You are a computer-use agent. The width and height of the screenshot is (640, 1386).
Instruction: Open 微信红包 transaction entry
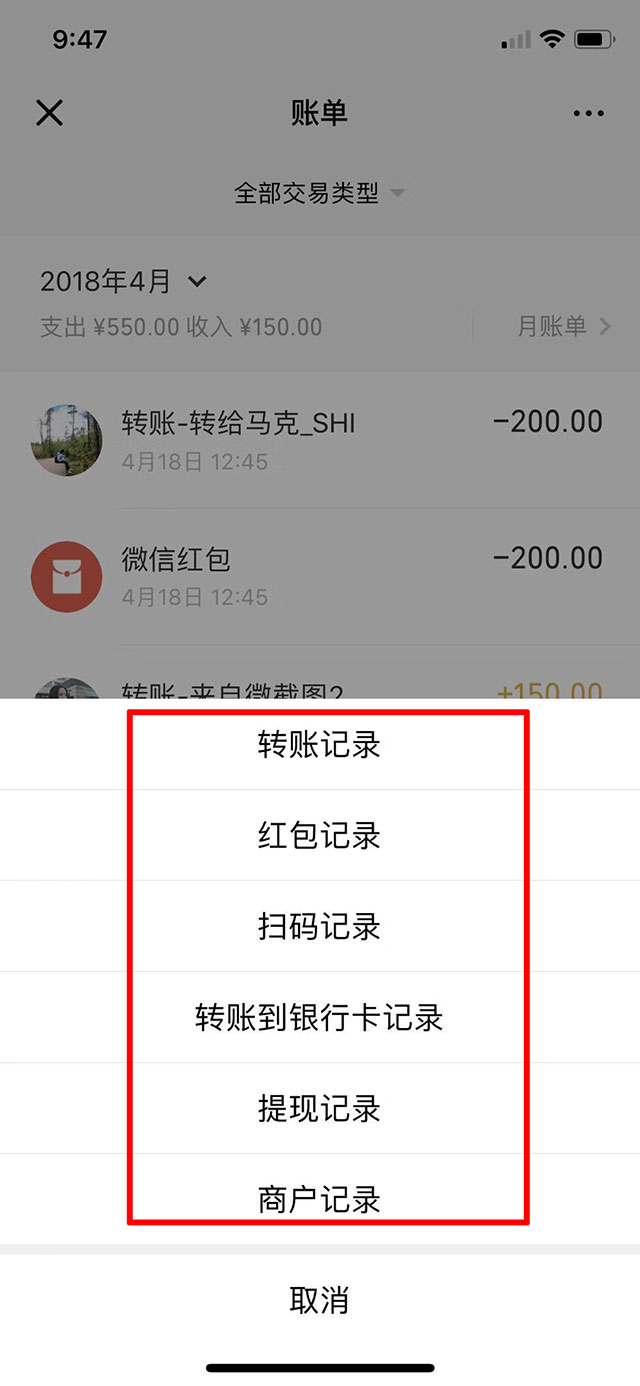(319, 576)
